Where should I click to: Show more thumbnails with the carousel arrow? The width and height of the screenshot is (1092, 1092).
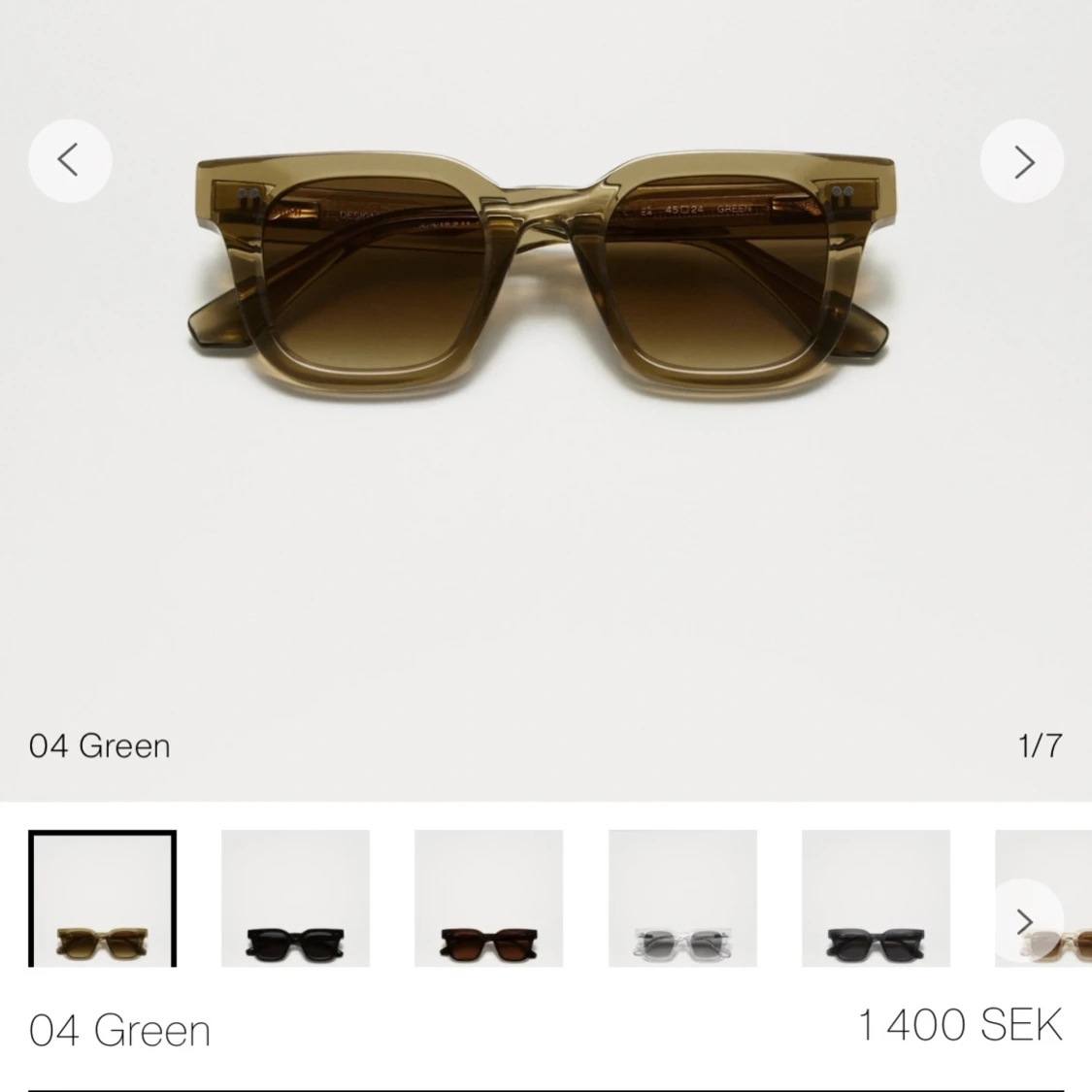pyautogui.click(x=1023, y=921)
